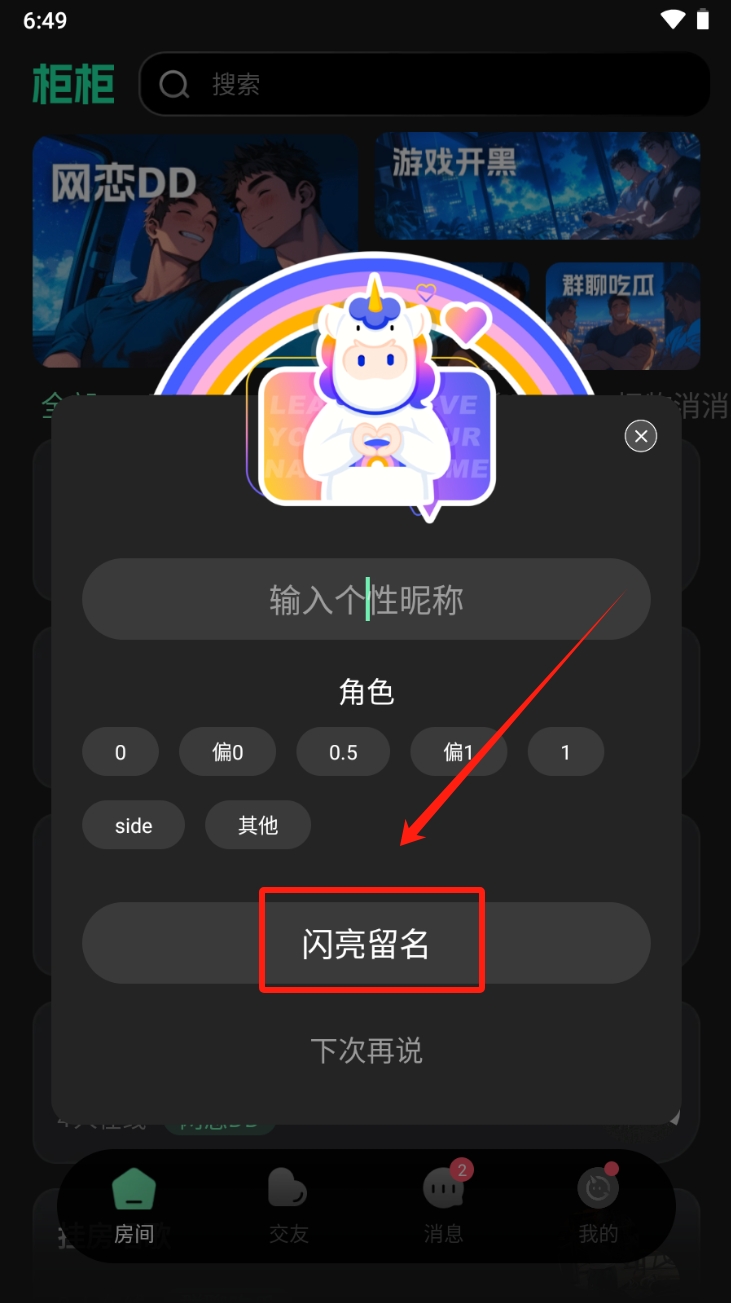The height and width of the screenshot is (1303, 731).
Task: Pick the 其他 role chip
Action: 257,825
